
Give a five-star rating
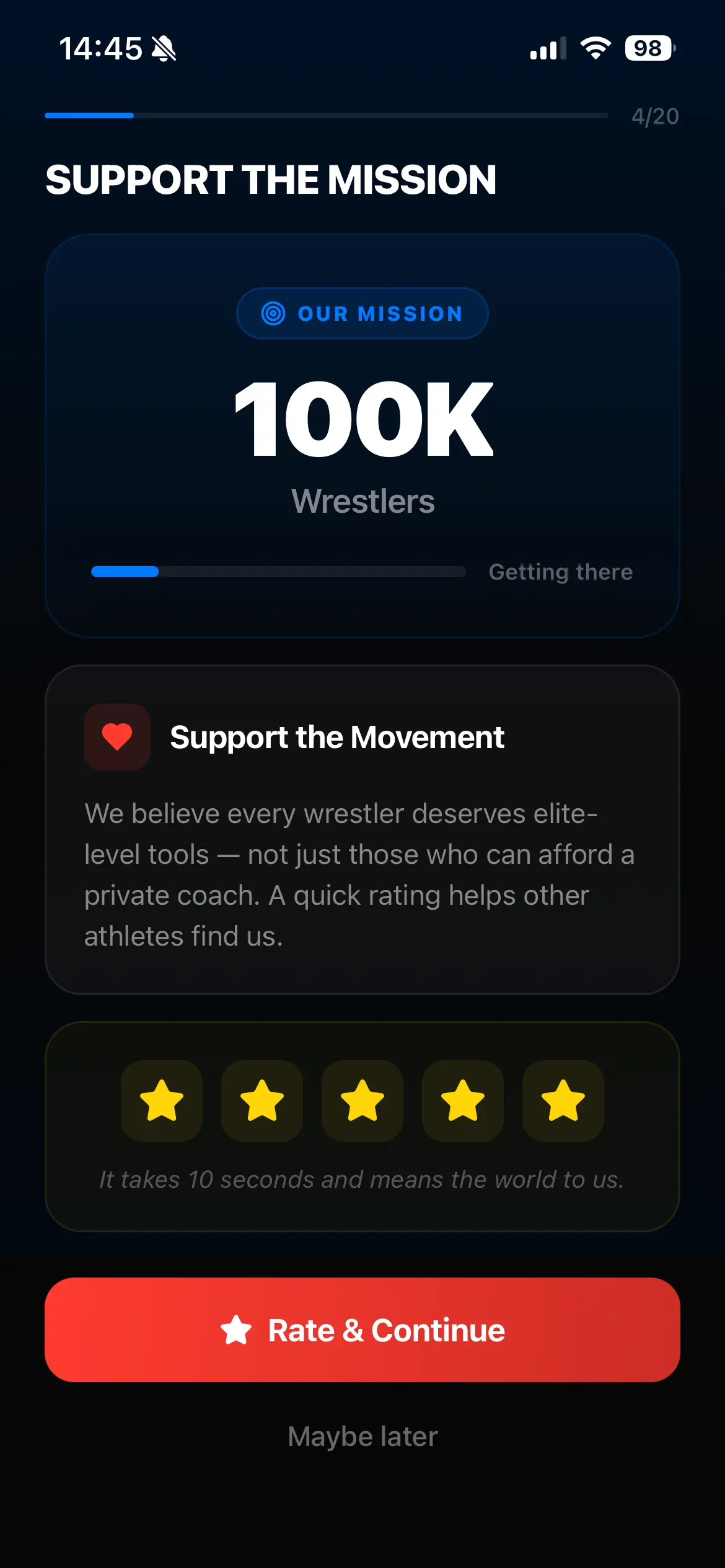563,1100
